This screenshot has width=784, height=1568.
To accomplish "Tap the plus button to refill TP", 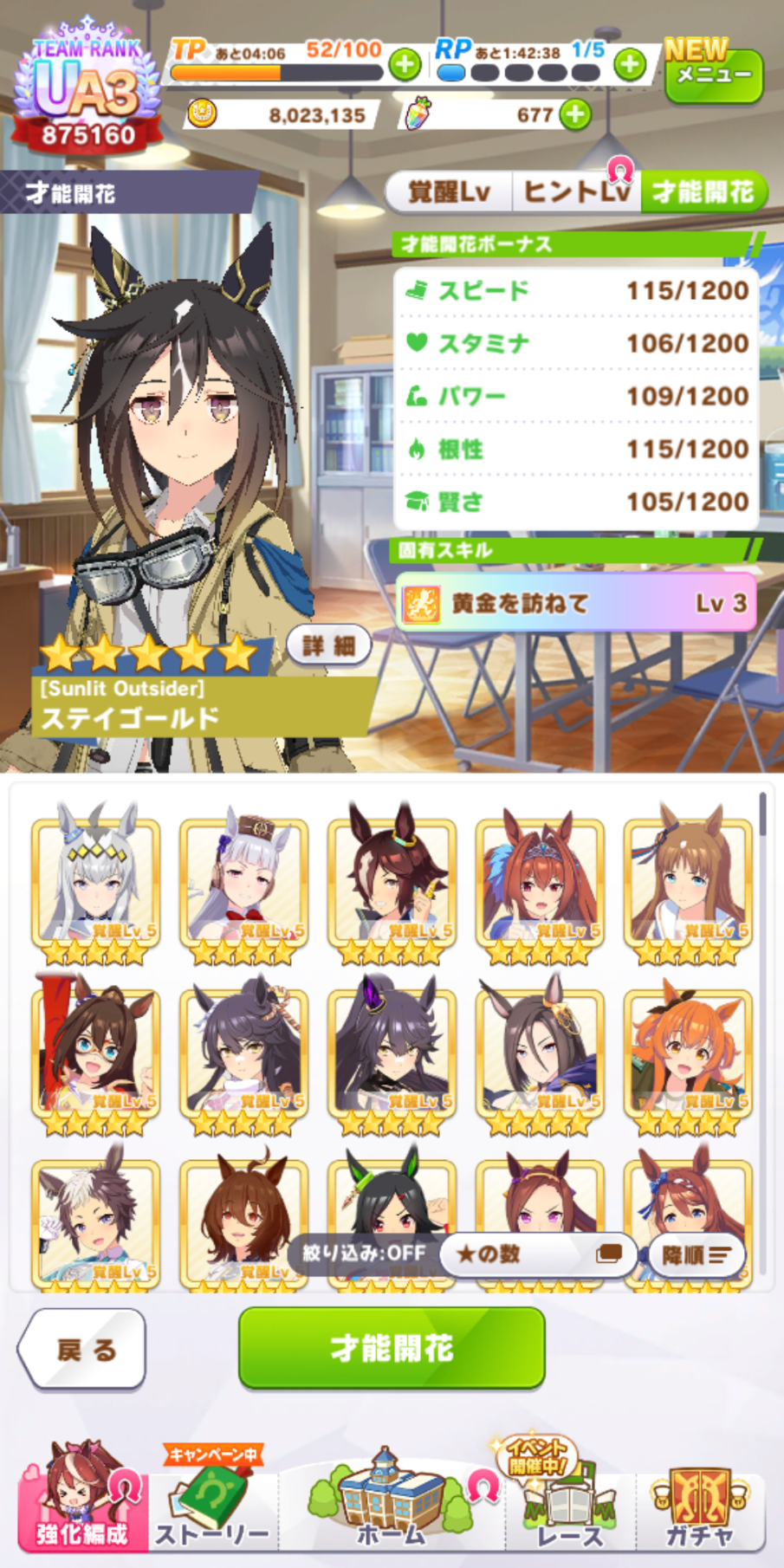I will pos(405,64).
